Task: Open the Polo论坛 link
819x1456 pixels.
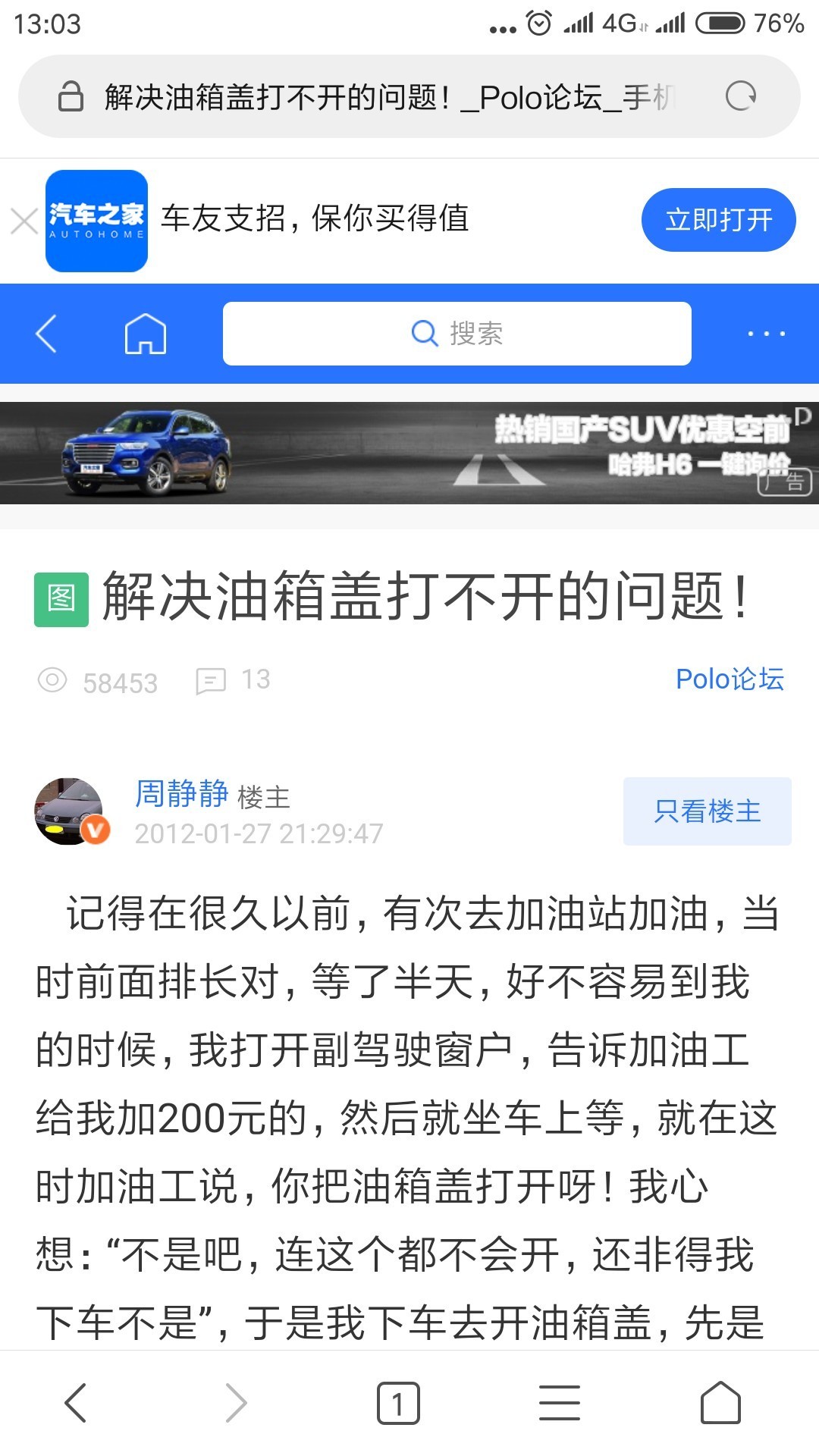Action: pos(729,679)
